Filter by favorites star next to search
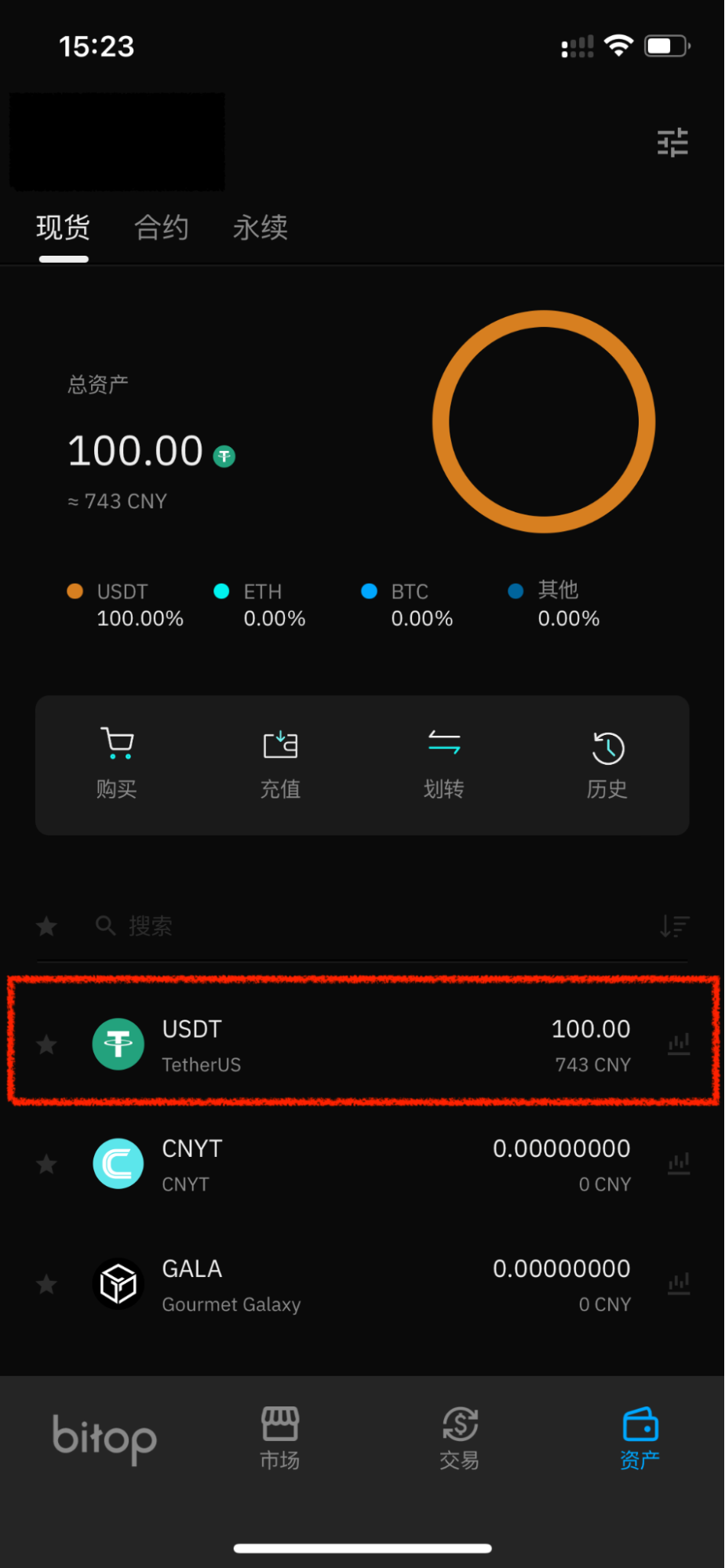This screenshot has width=725, height=1568. pos(47,926)
